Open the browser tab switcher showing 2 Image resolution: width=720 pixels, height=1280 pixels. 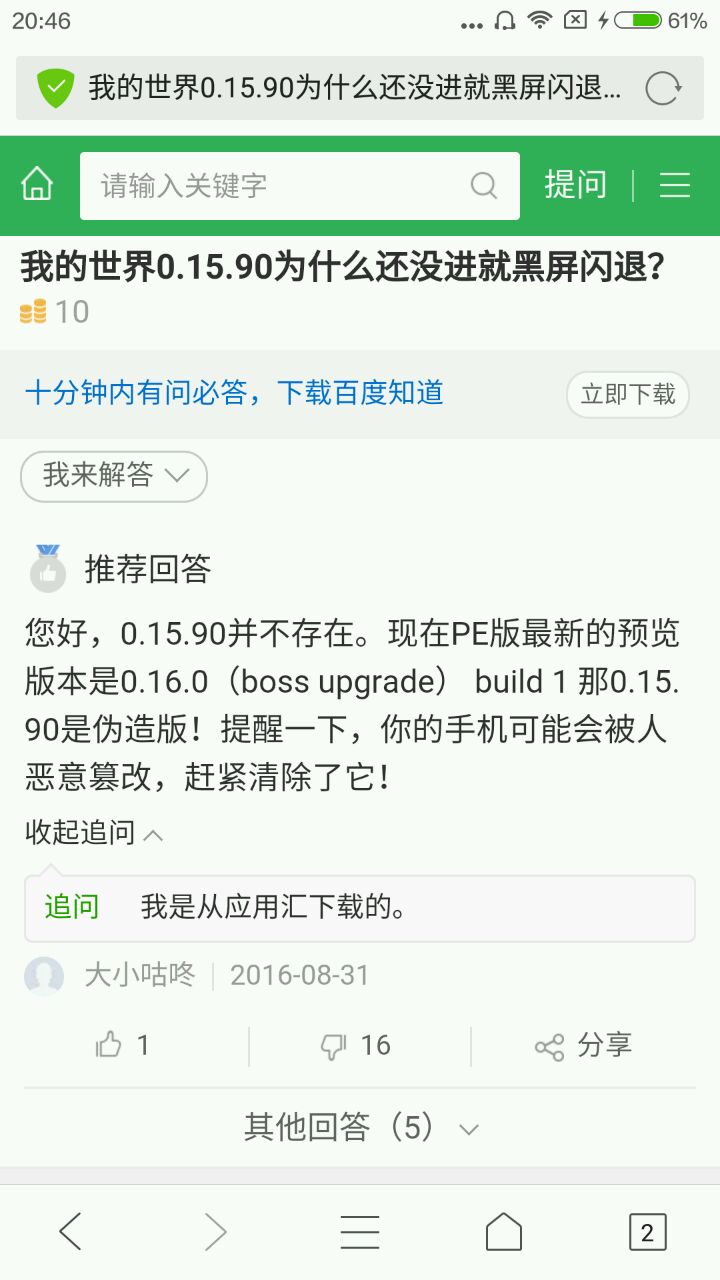[647, 1232]
